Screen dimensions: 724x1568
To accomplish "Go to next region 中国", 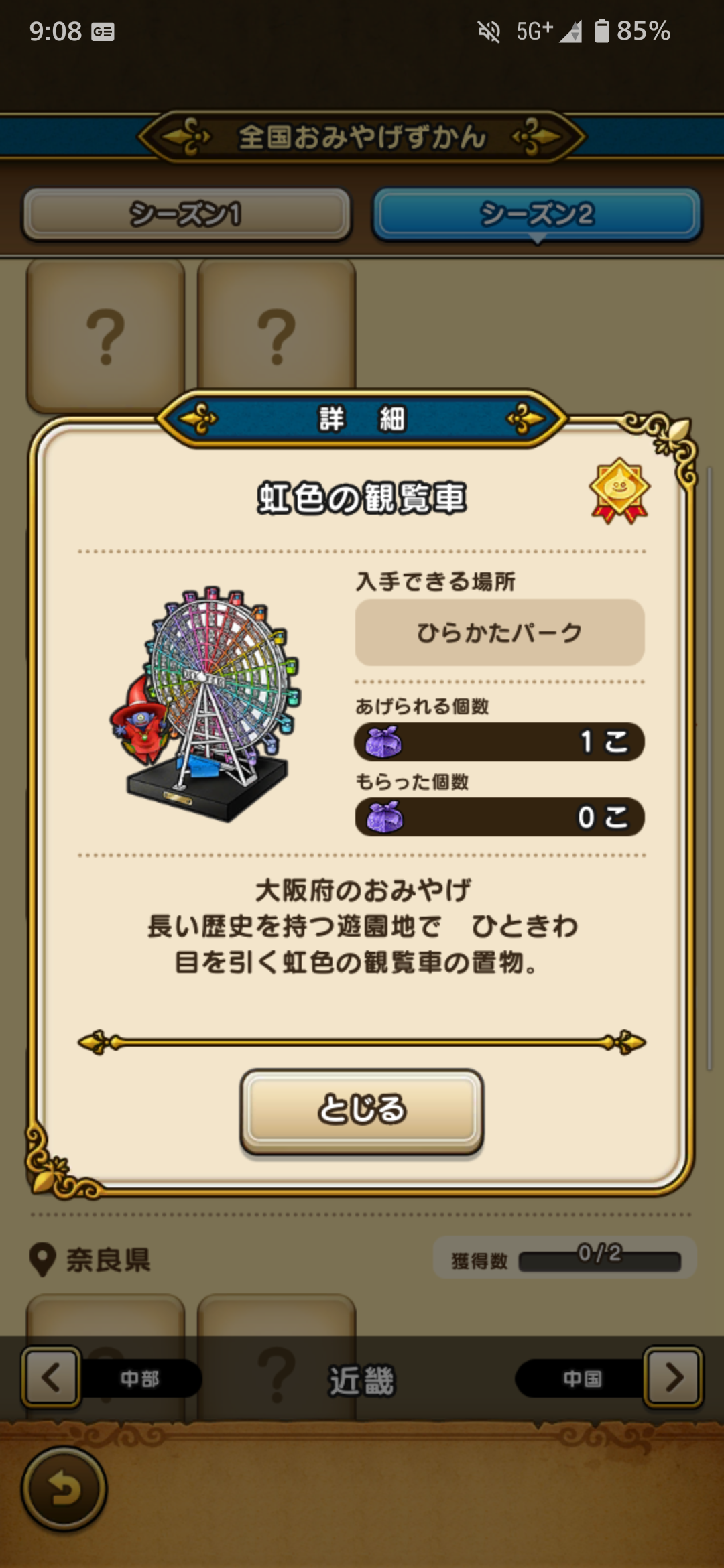I will [673, 1378].
